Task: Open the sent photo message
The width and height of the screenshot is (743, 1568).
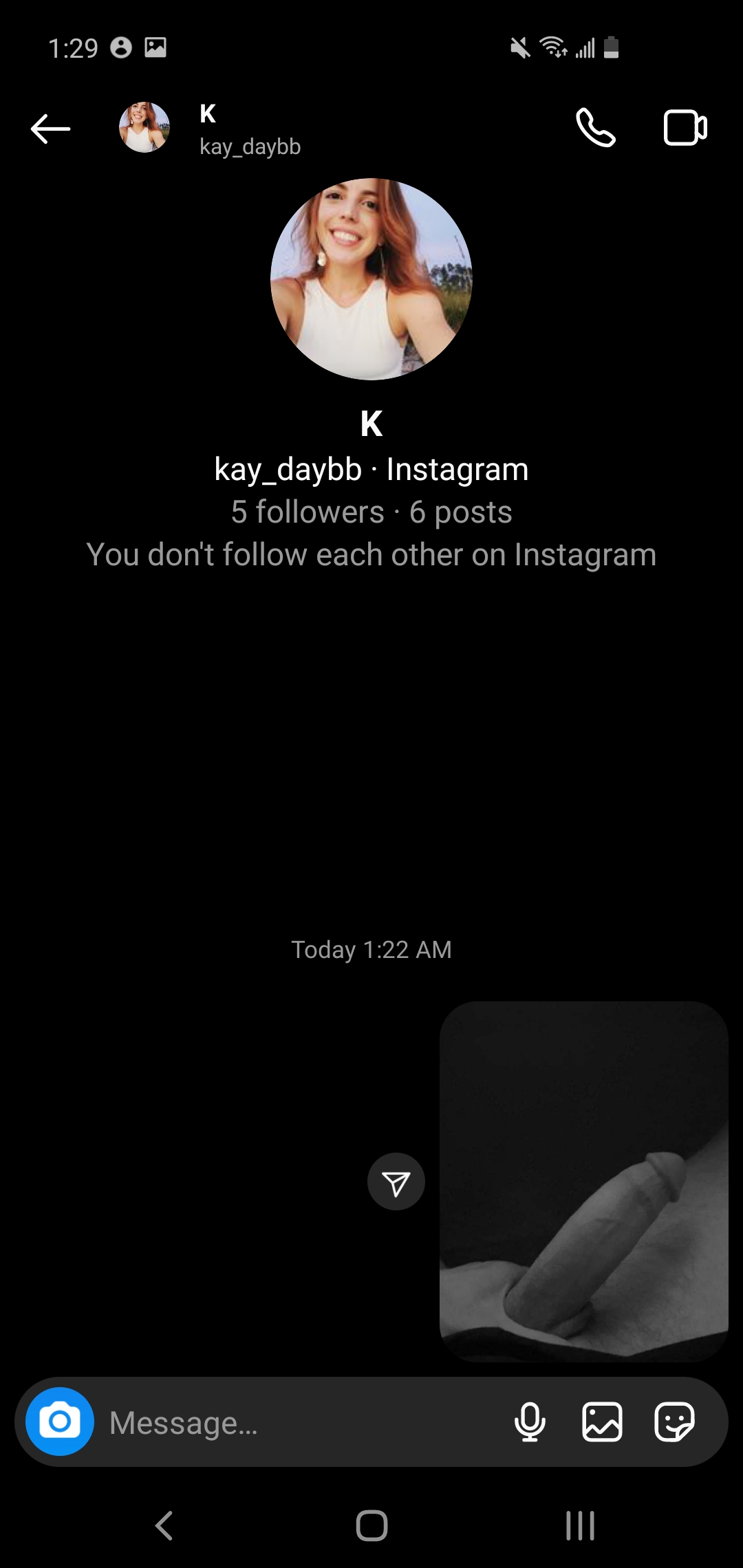Action: (583, 1182)
